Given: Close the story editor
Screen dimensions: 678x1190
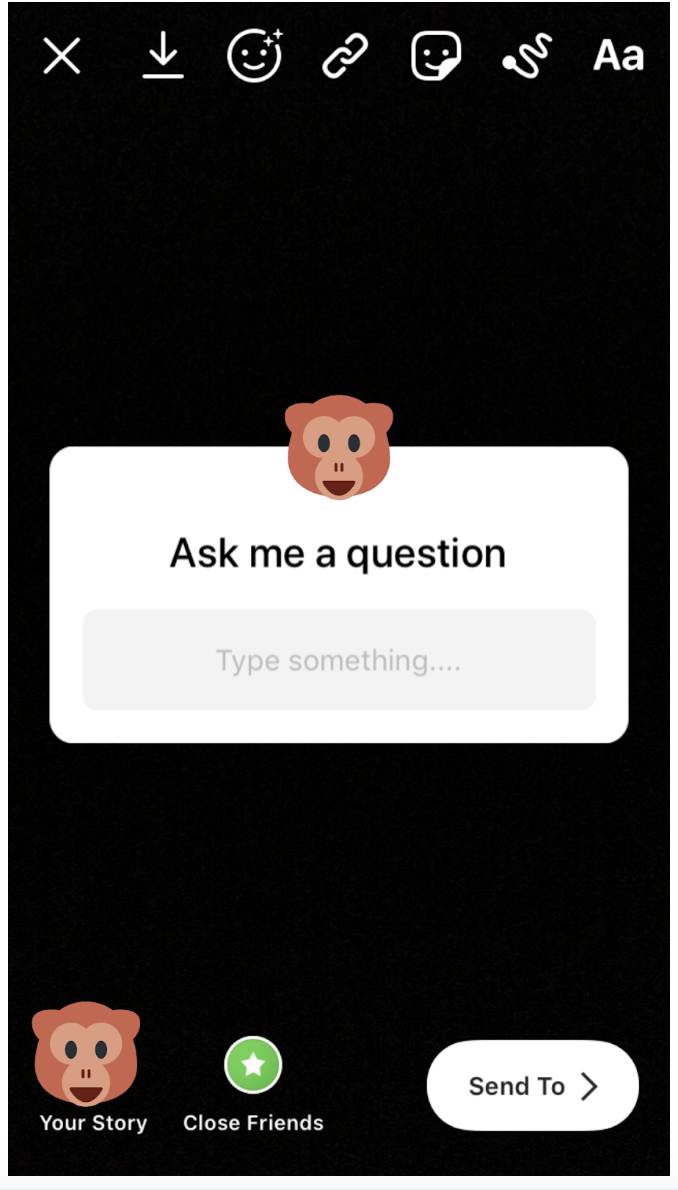Looking at the screenshot, I should [62, 57].
